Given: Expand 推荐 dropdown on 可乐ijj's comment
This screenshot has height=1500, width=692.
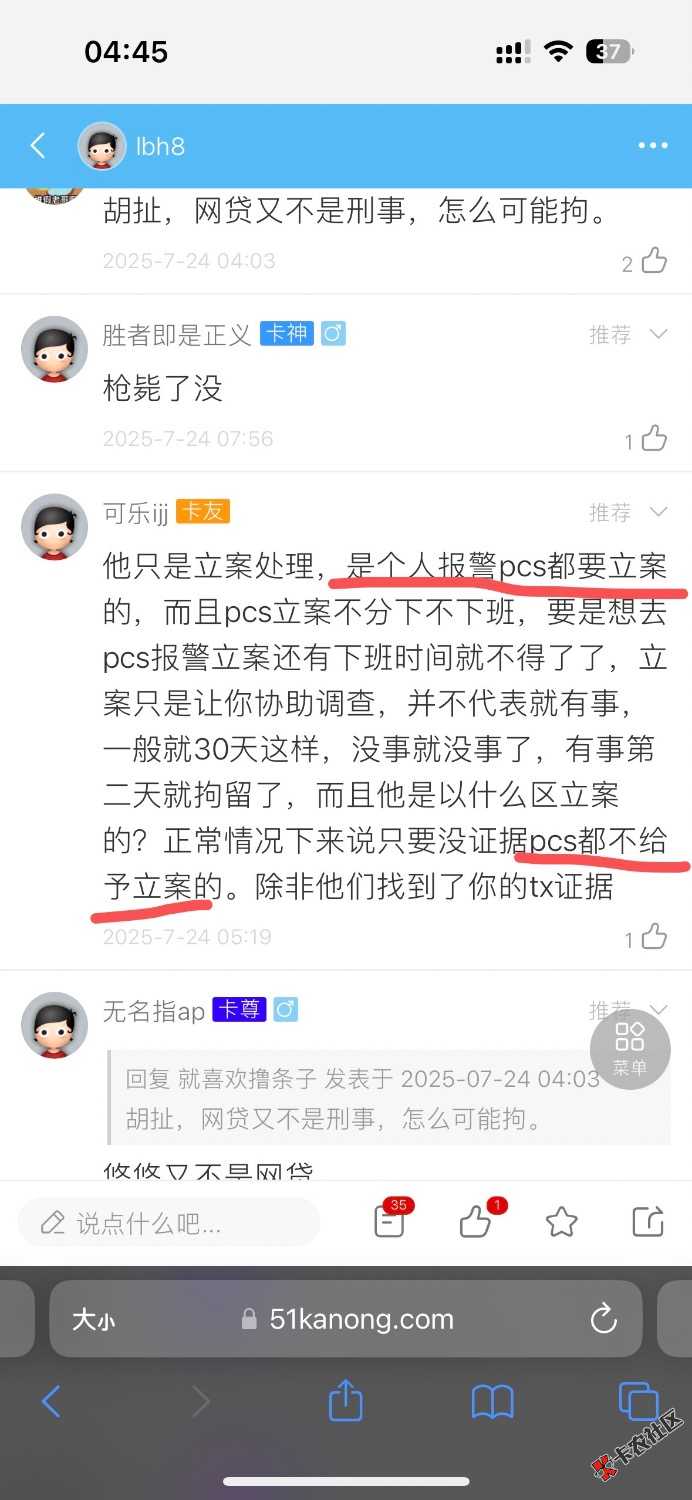Looking at the screenshot, I should [x=657, y=512].
